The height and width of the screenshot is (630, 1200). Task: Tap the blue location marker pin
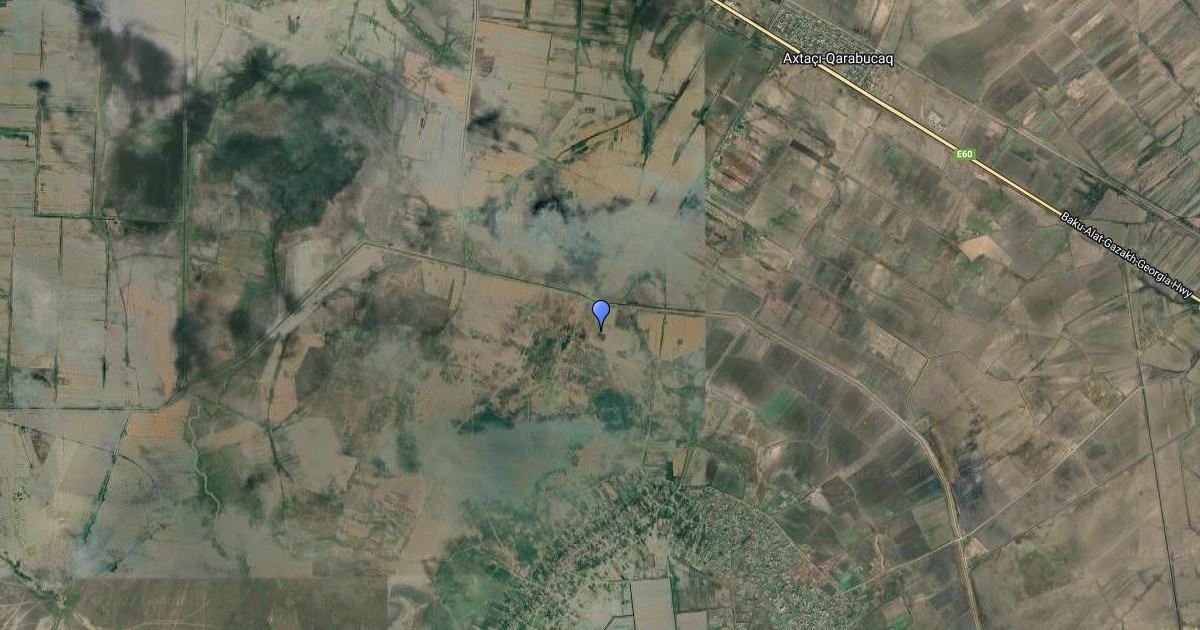point(601,313)
